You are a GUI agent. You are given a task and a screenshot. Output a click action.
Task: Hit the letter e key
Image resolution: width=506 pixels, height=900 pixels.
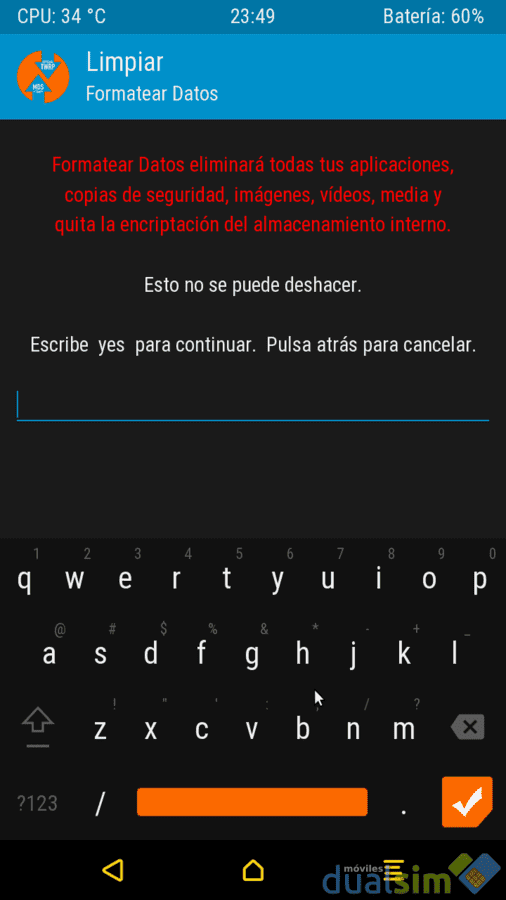click(x=125, y=580)
